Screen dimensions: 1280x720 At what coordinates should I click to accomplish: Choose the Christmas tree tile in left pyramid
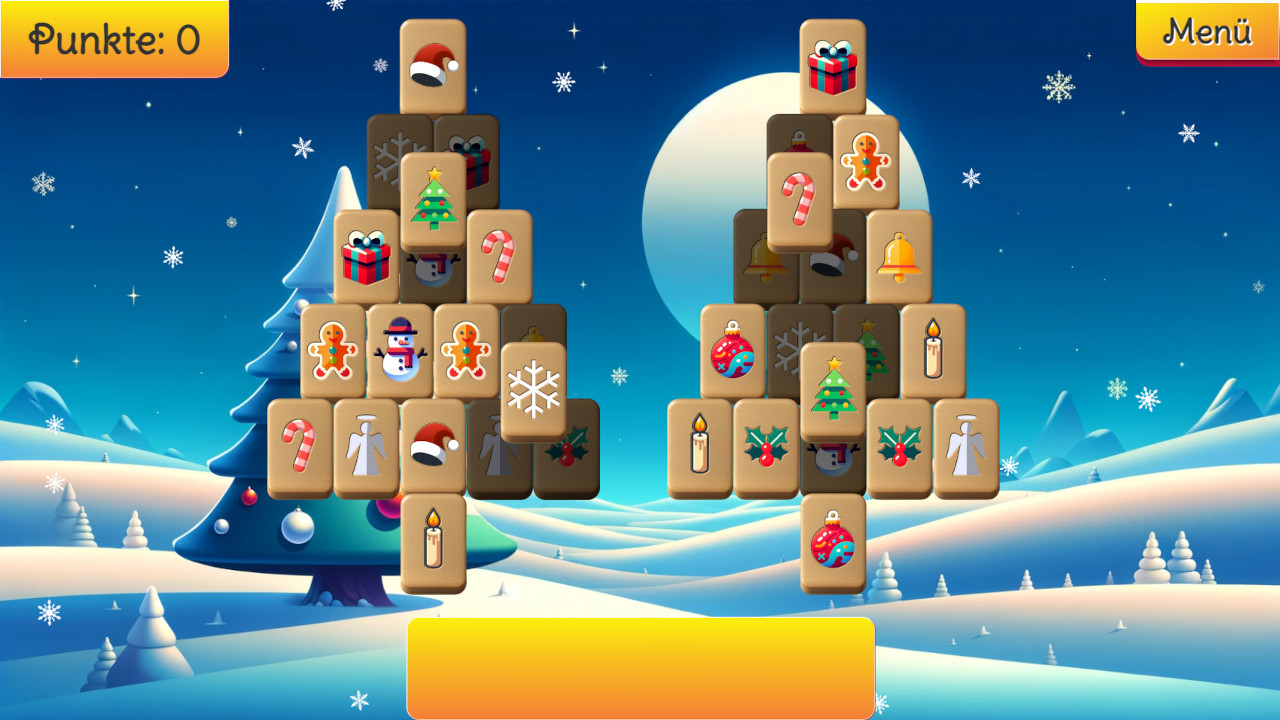tap(433, 200)
